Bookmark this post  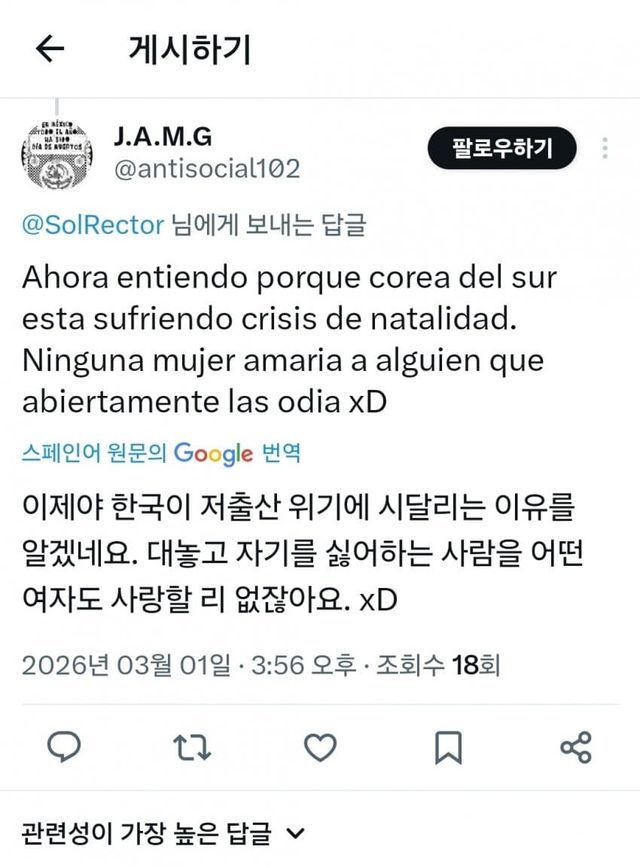(449, 747)
